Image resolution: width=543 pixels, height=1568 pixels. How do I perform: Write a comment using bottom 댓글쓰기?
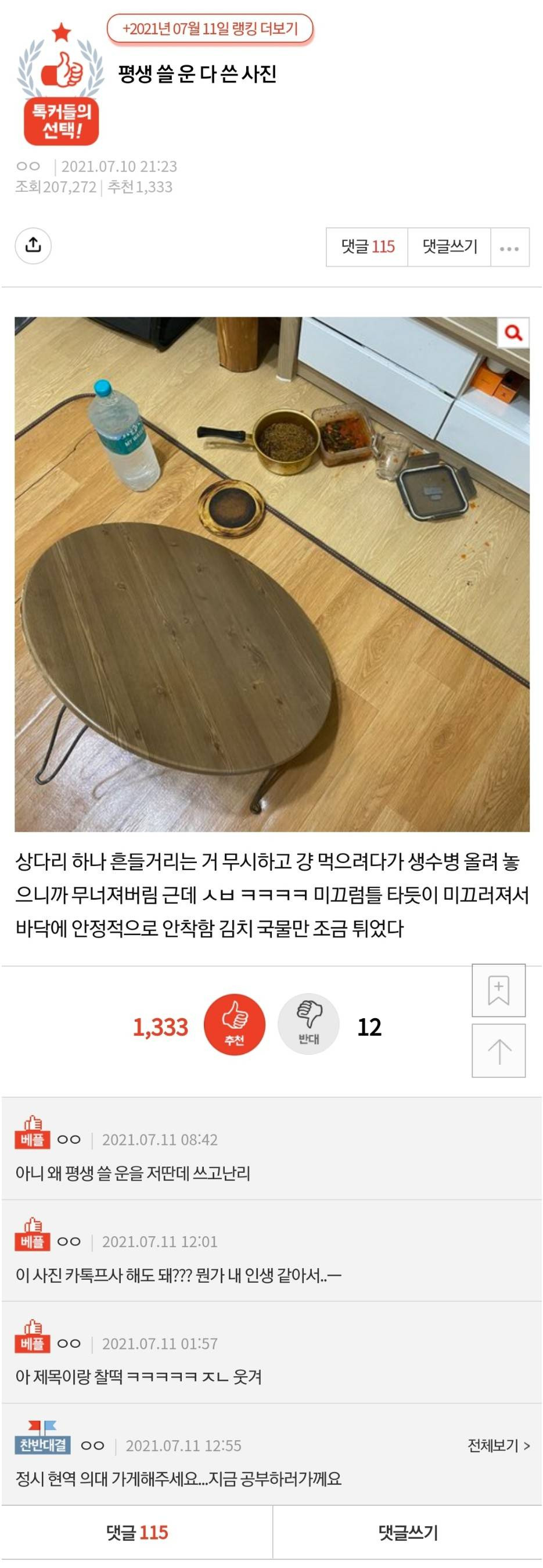(x=408, y=1532)
